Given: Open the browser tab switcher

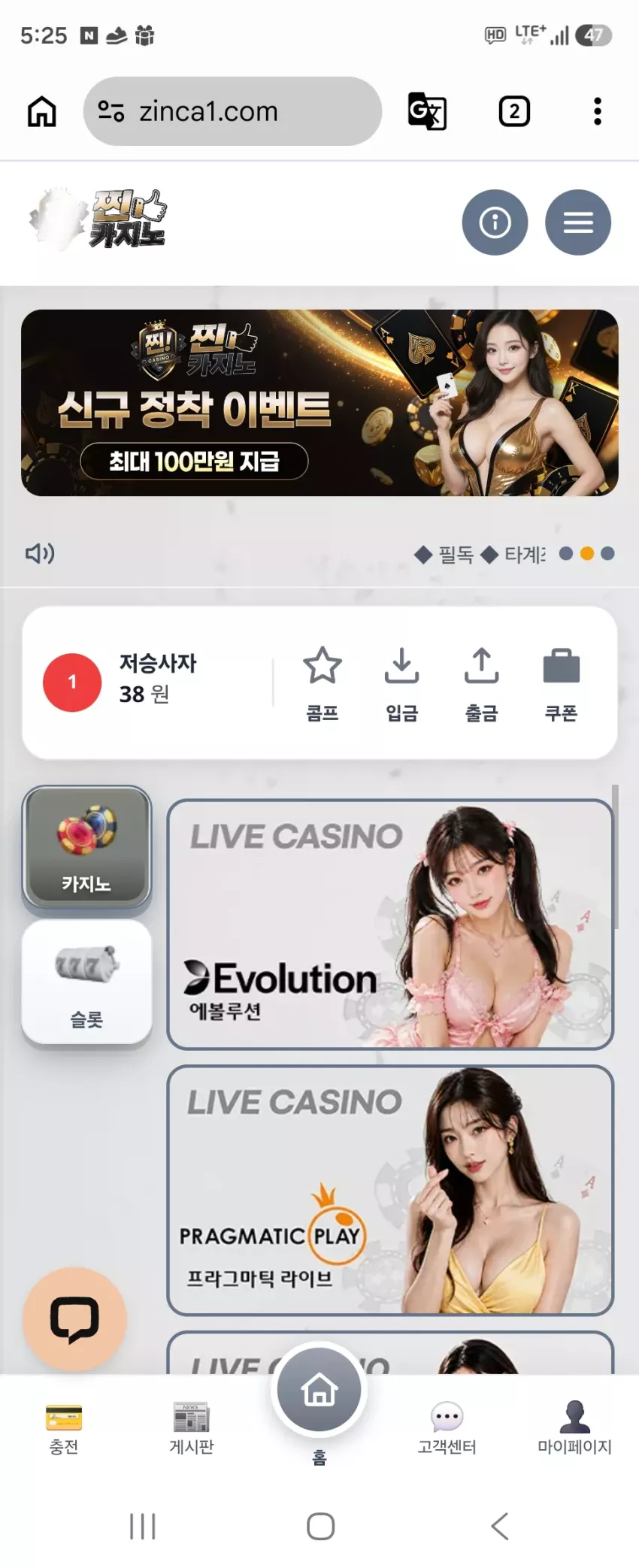Looking at the screenshot, I should tap(514, 111).
